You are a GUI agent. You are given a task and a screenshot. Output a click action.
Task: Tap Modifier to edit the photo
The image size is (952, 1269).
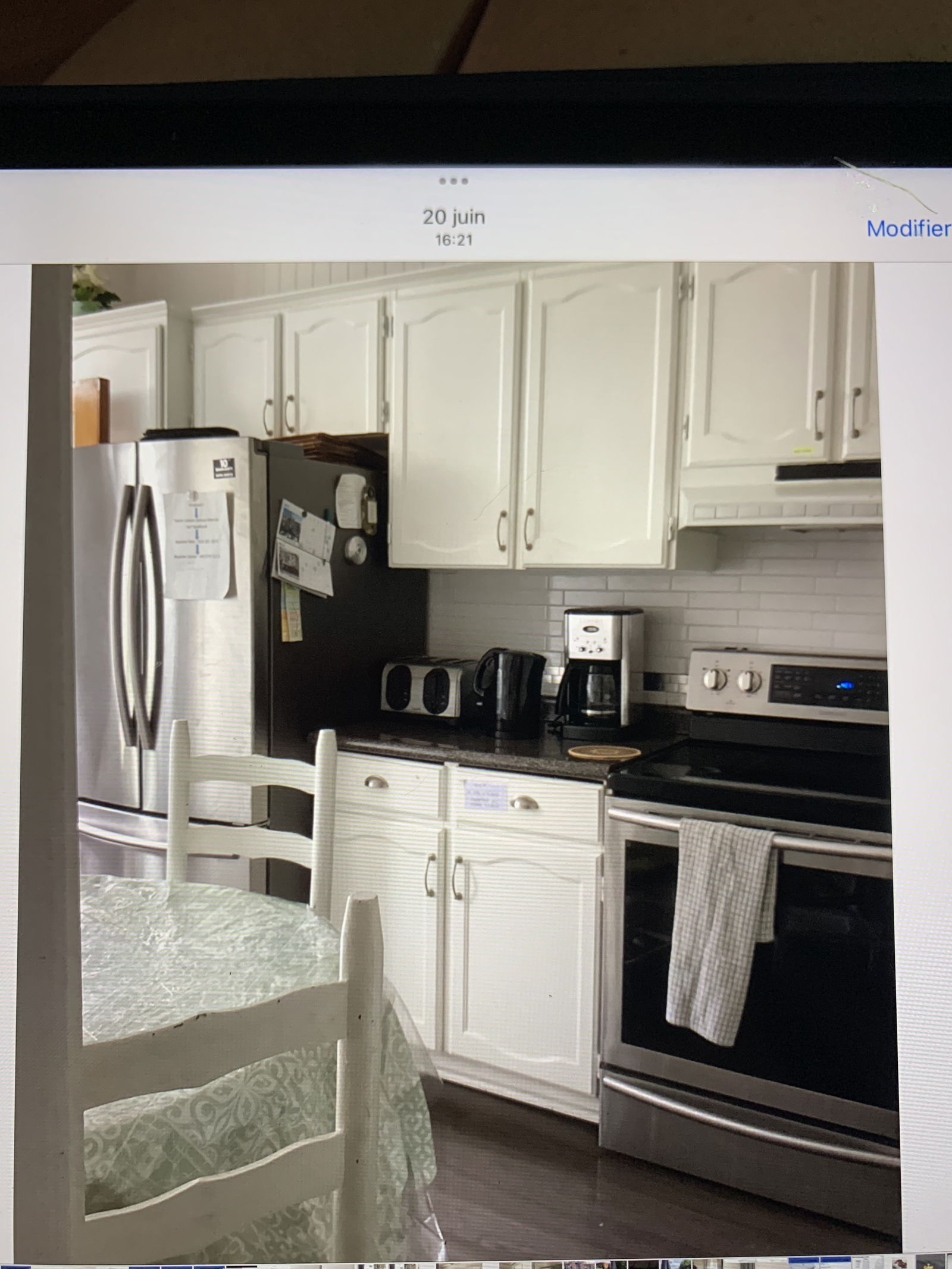coord(907,228)
